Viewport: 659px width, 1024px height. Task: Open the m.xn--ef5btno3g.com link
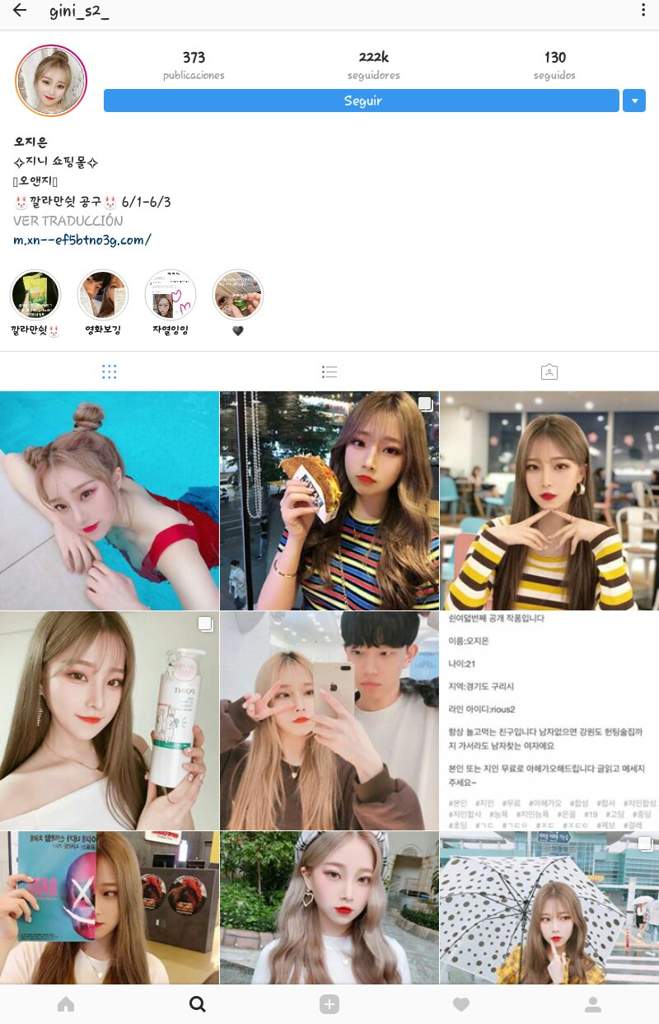click(x=82, y=240)
